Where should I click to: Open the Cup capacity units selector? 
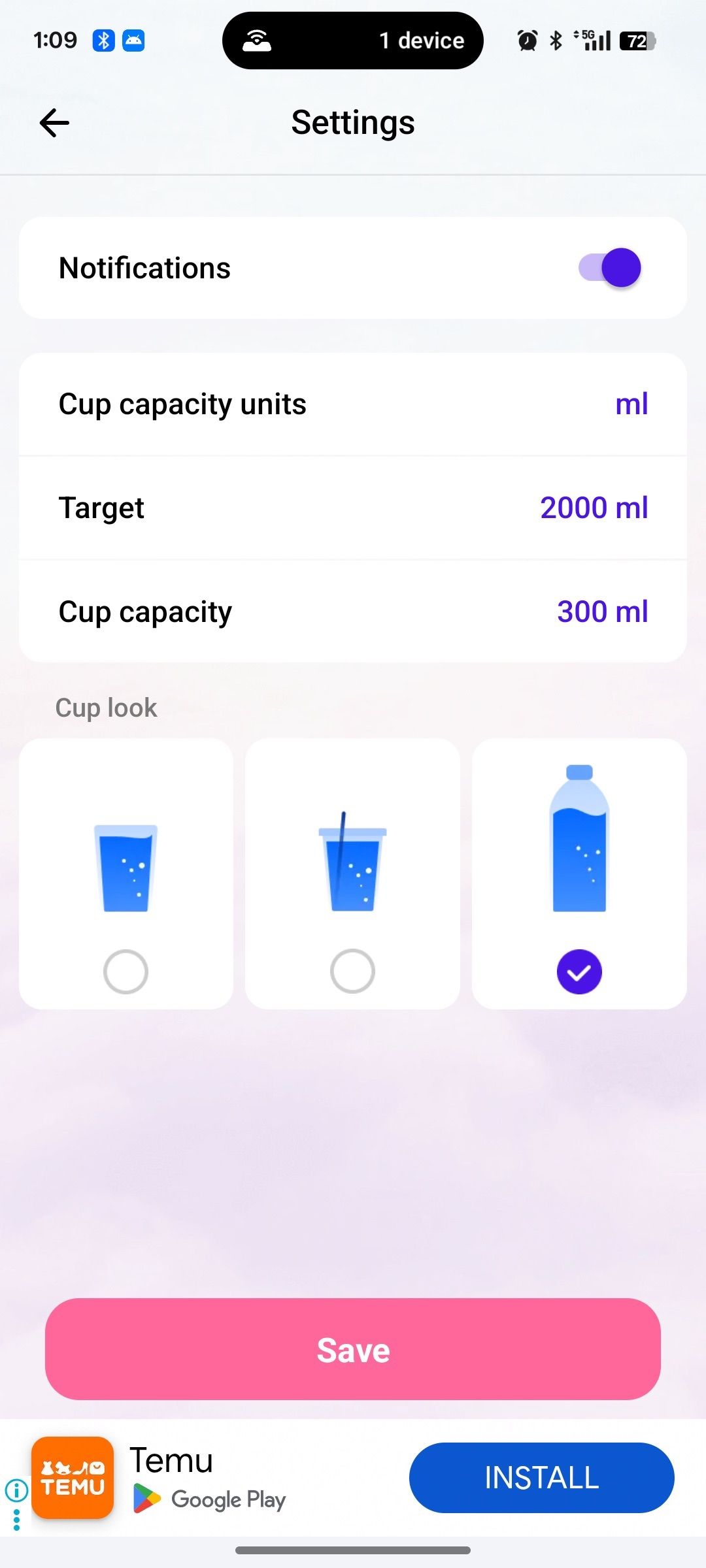pos(352,404)
